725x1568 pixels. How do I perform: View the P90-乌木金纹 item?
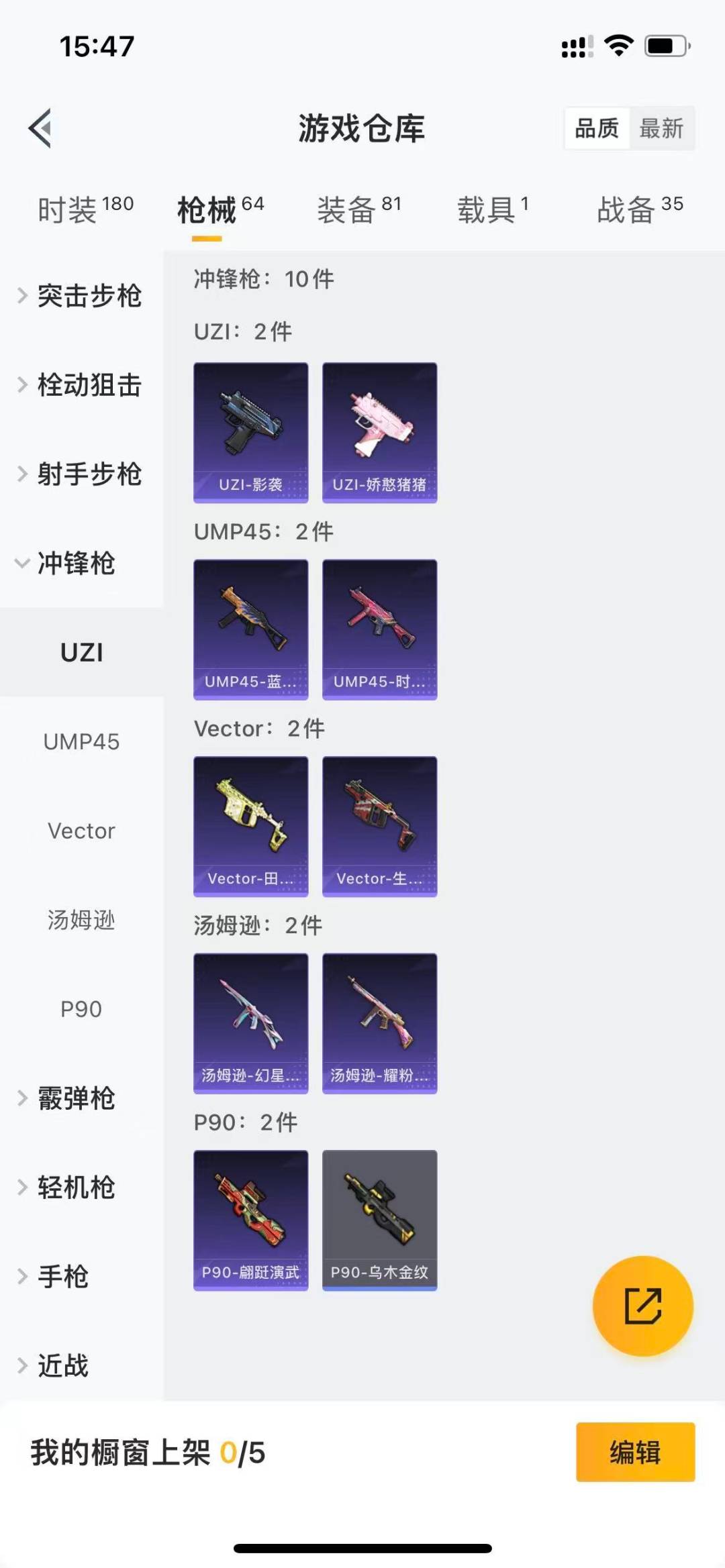[380, 1220]
